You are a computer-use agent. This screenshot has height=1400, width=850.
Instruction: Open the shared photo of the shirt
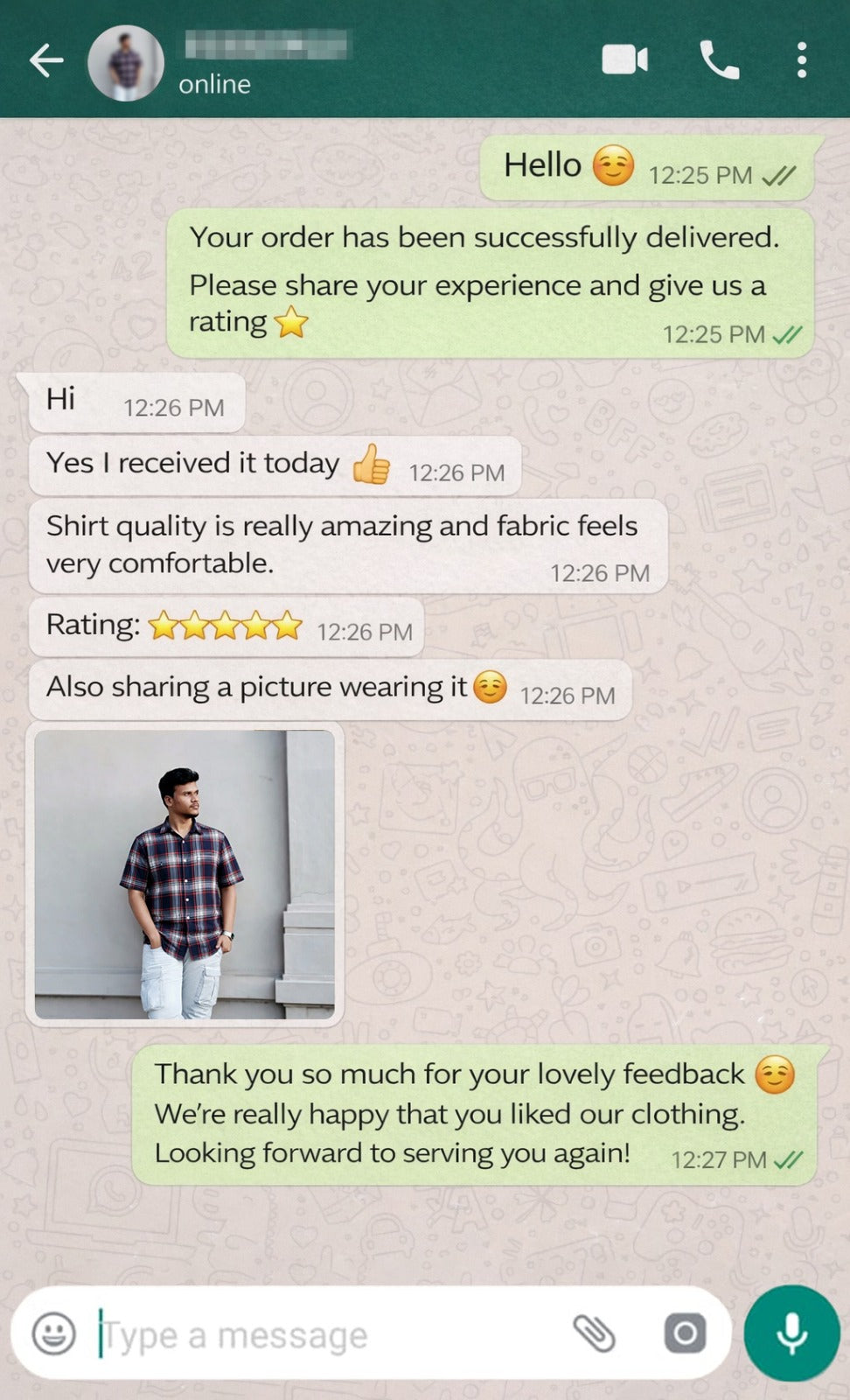[x=185, y=874]
